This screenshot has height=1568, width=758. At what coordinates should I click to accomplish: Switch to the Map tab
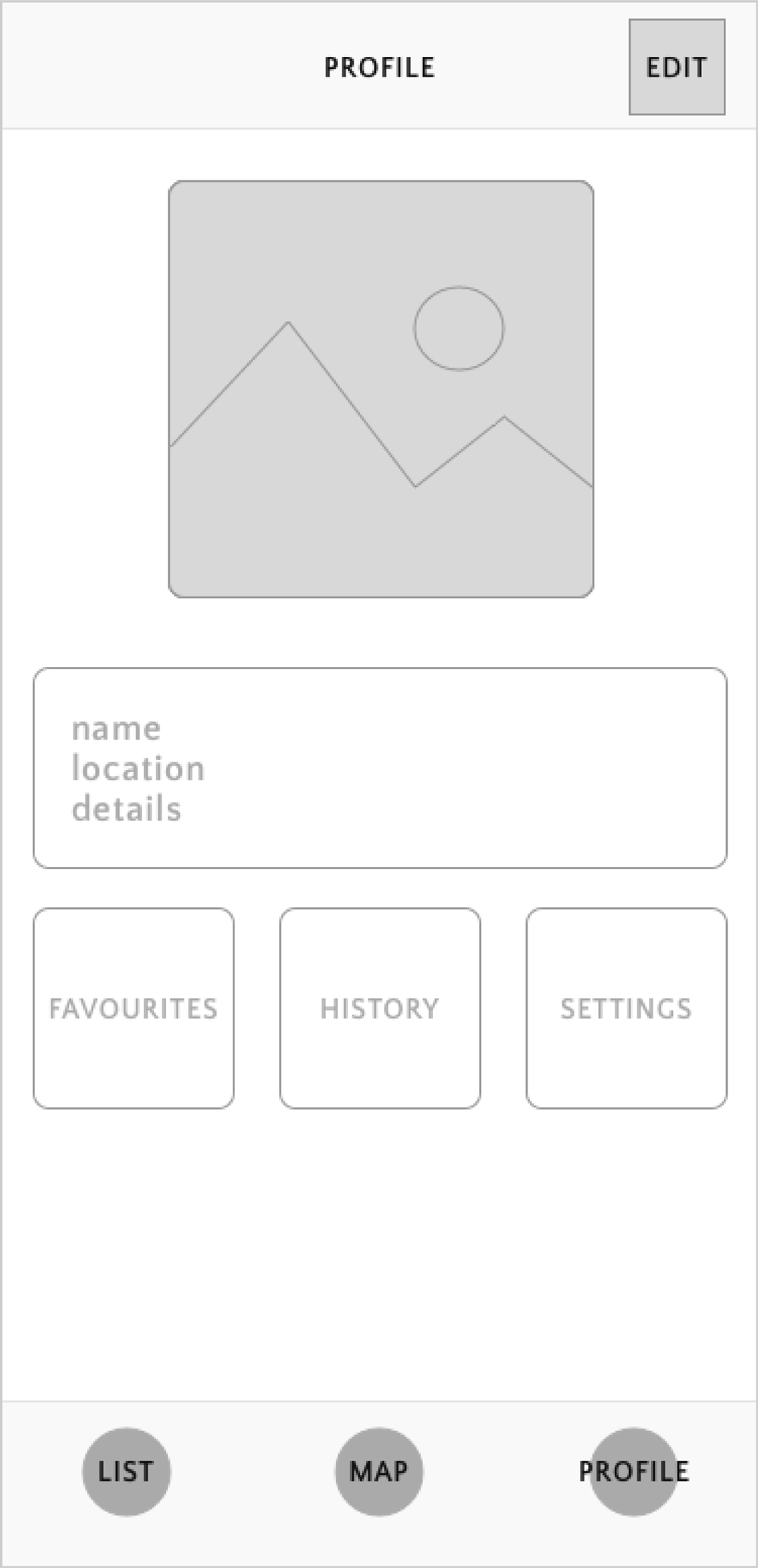click(x=379, y=1471)
